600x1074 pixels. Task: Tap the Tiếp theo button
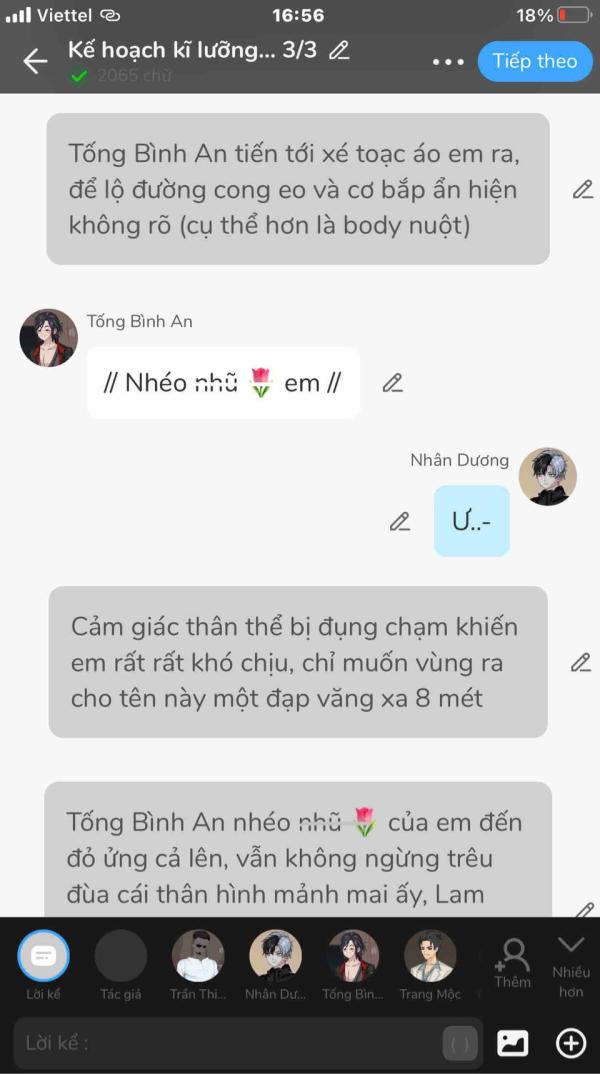(x=534, y=61)
